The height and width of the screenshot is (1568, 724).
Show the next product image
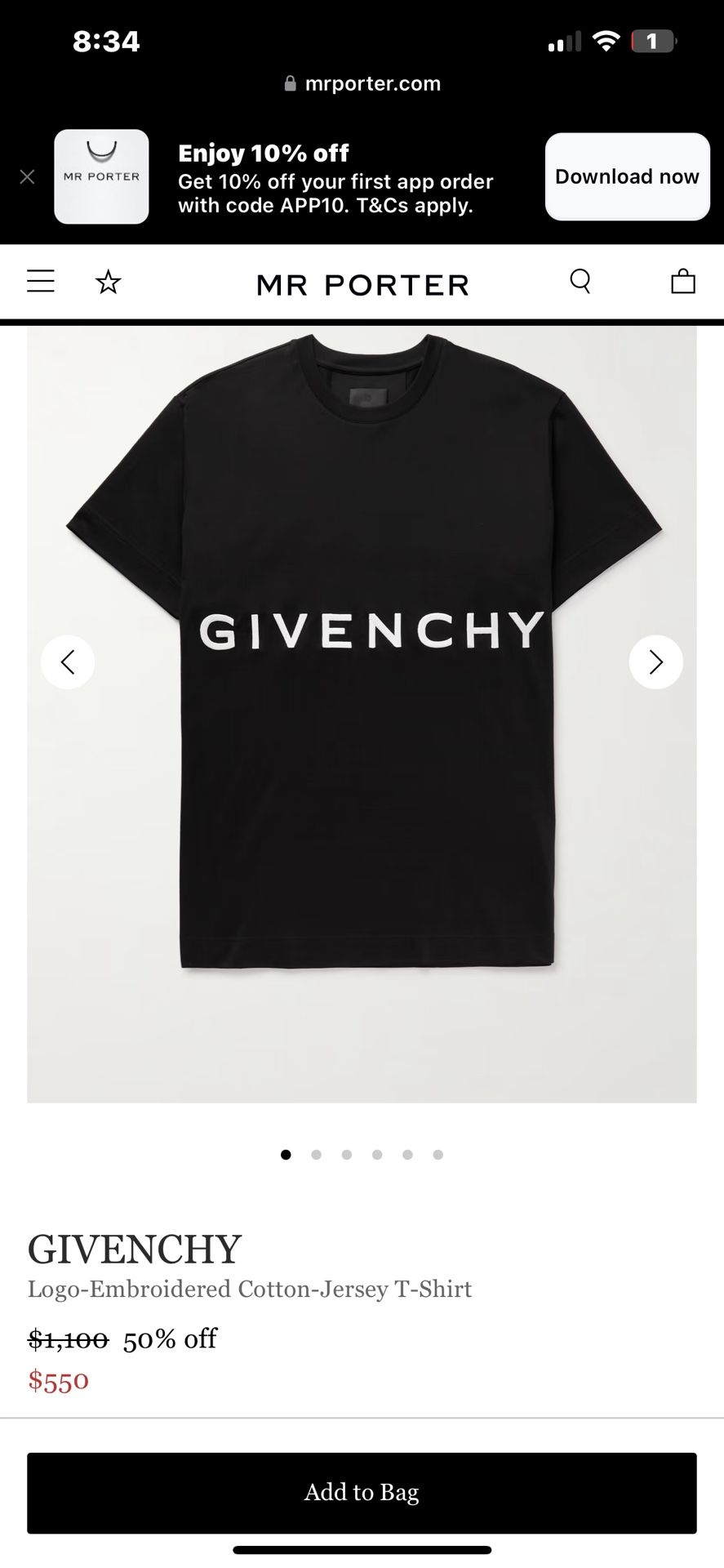coord(655,661)
